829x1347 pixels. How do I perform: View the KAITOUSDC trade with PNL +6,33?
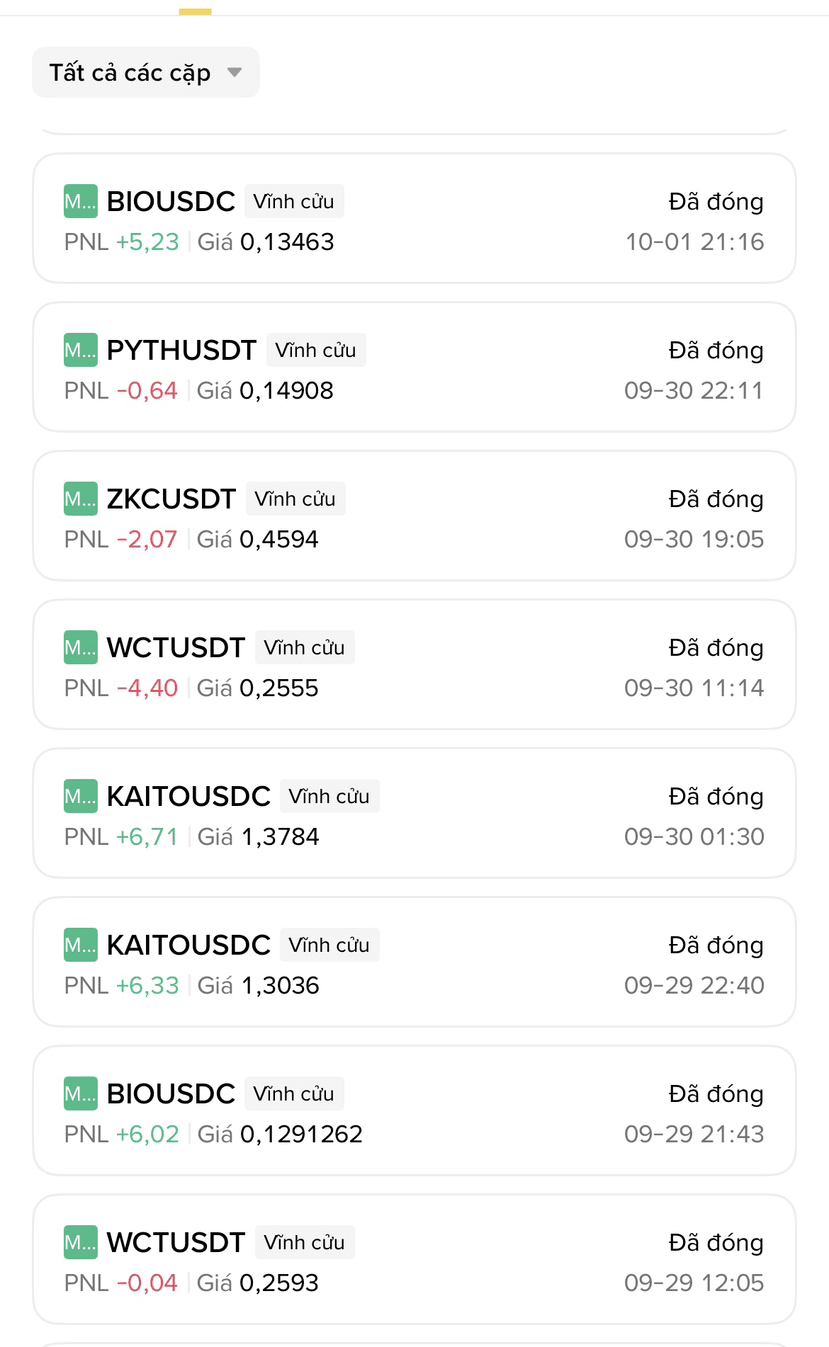(414, 962)
